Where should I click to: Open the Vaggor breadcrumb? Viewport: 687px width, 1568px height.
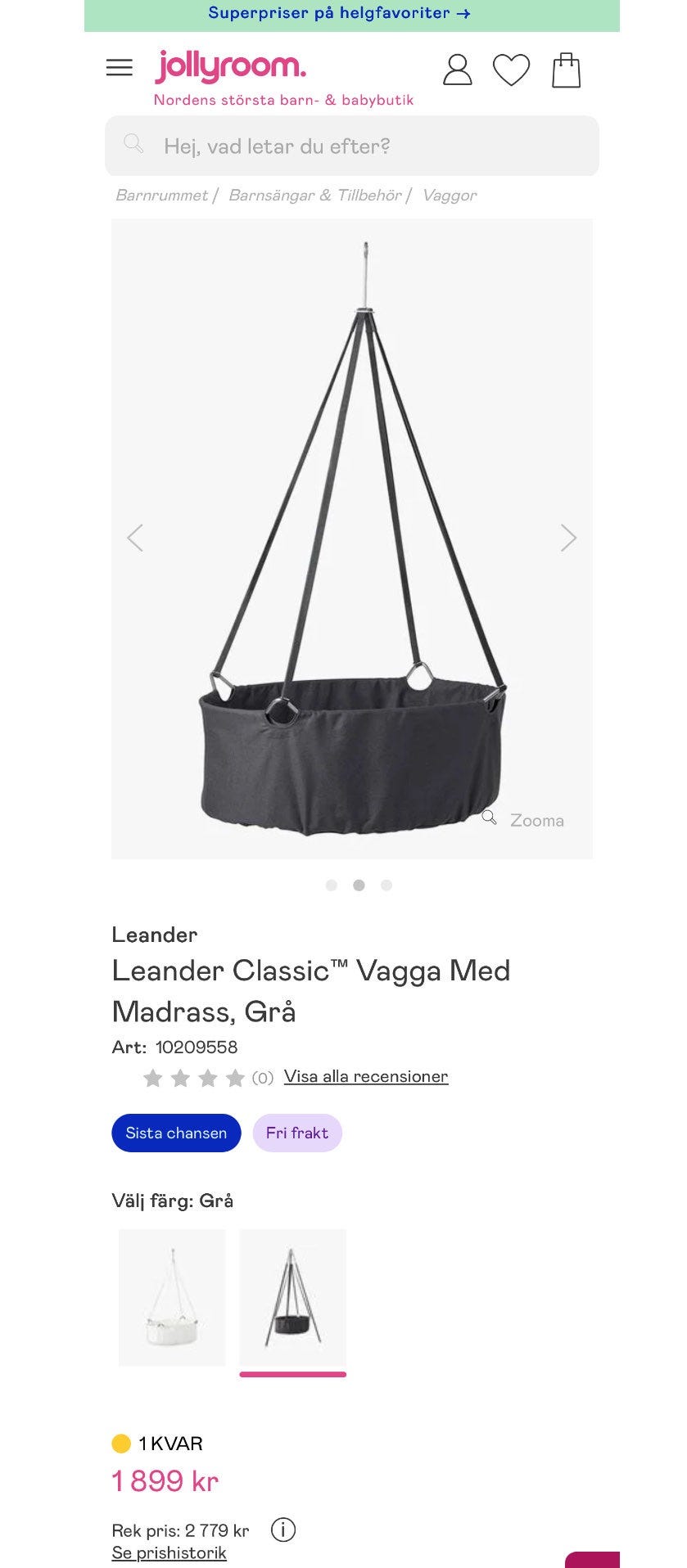click(x=450, y=196)
